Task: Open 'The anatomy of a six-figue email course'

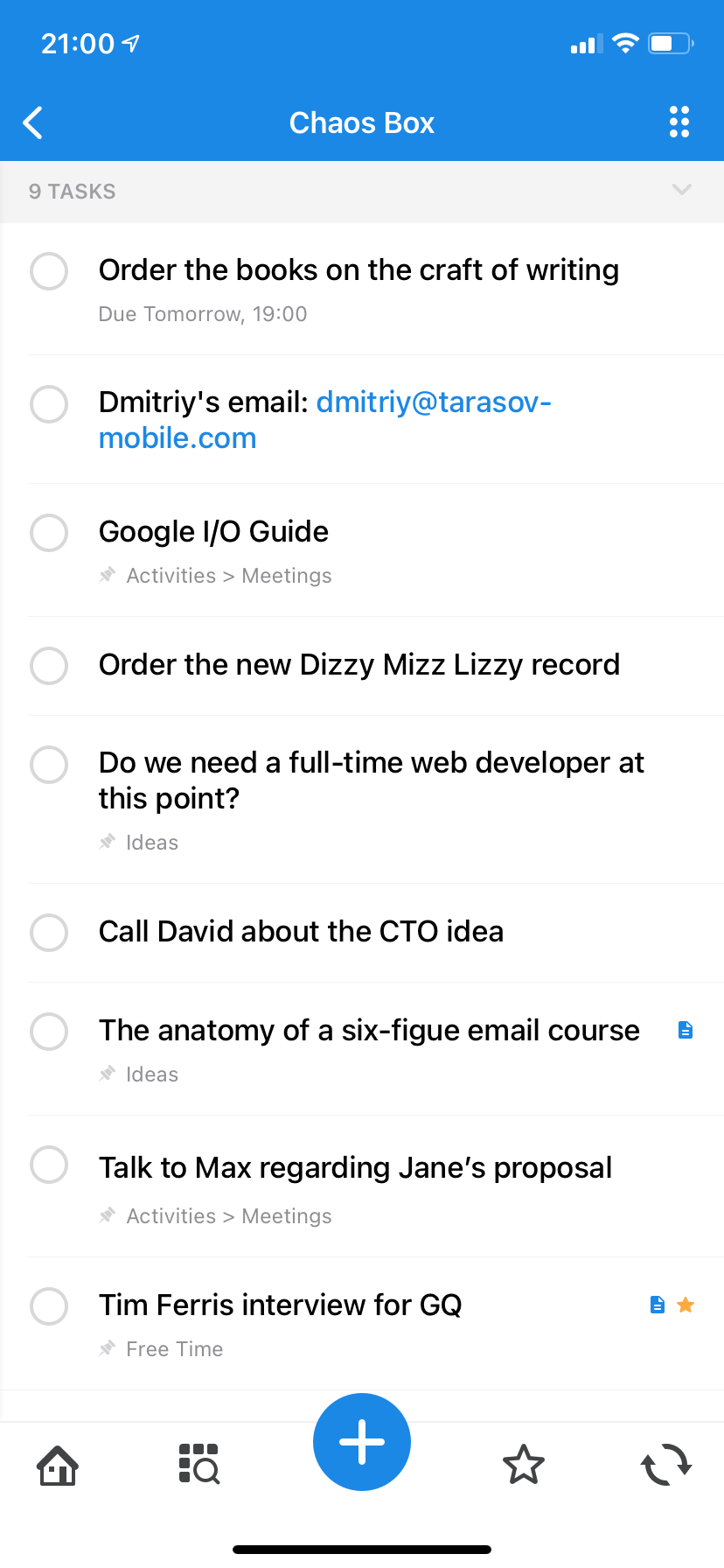Action: point(369,1031)
